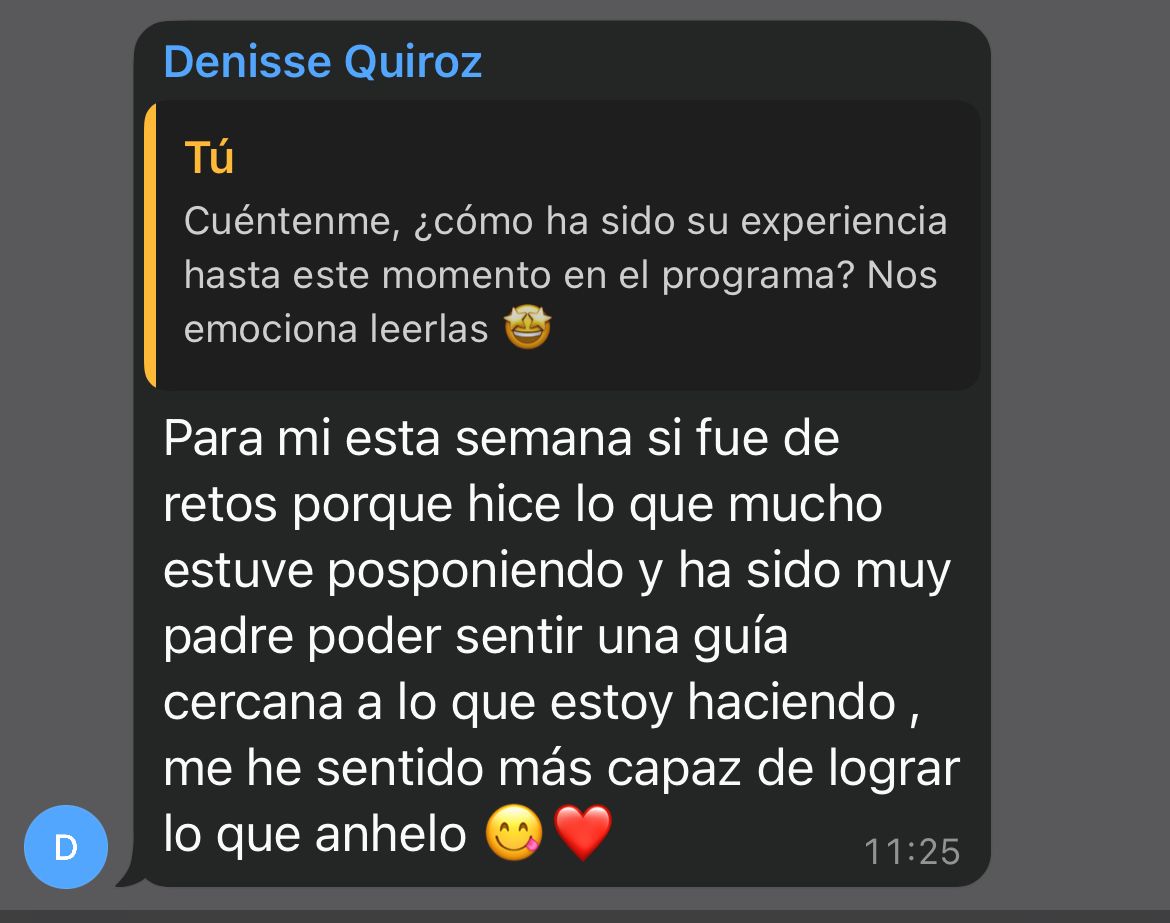Open Denisse Quiroz's profile from sender name
Screen dimensions: 1170x923
(322, 62)
